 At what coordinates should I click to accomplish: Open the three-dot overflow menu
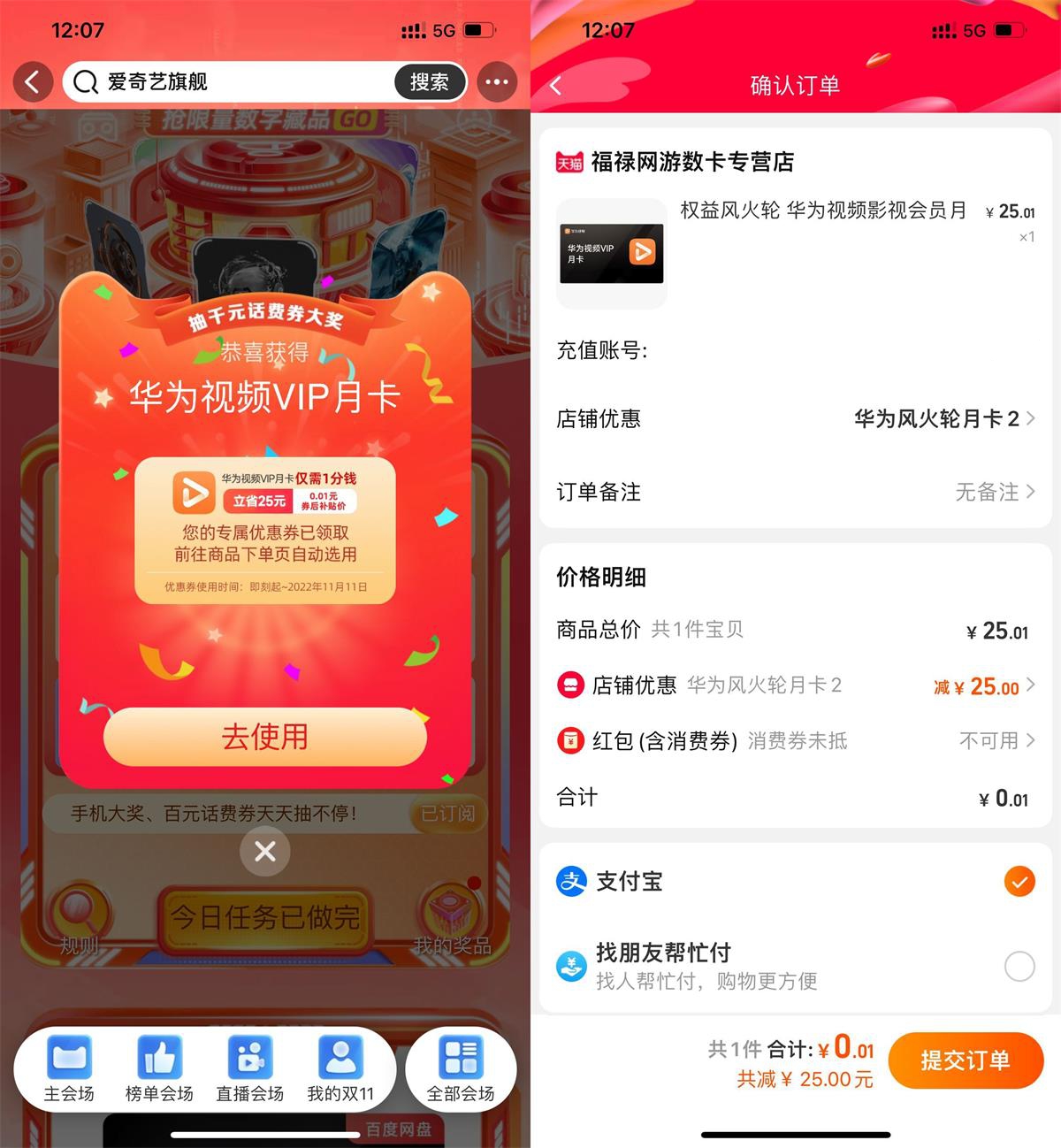497,82
